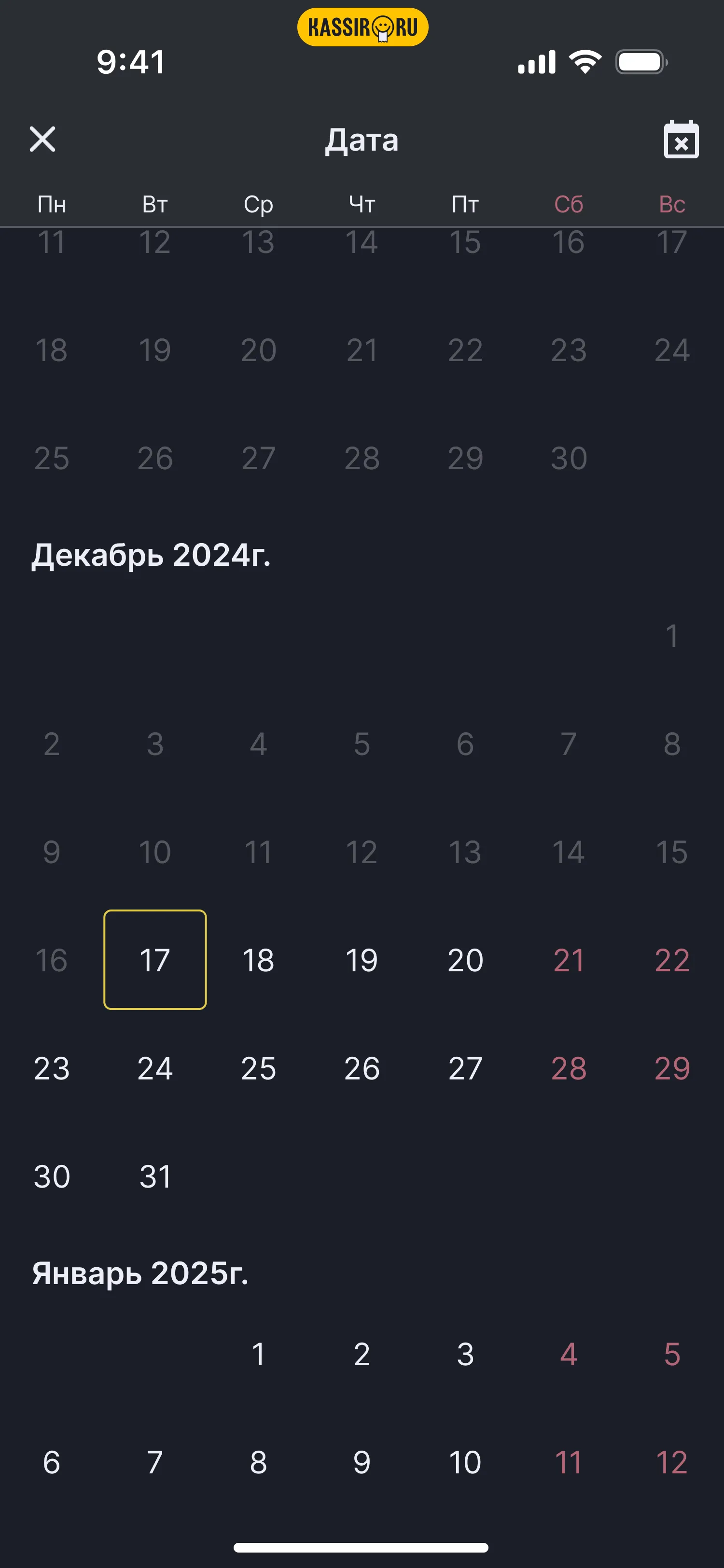Choose January 12, 2025
This screenshot has width=724, height=1568.
[x=672, y=1462]
